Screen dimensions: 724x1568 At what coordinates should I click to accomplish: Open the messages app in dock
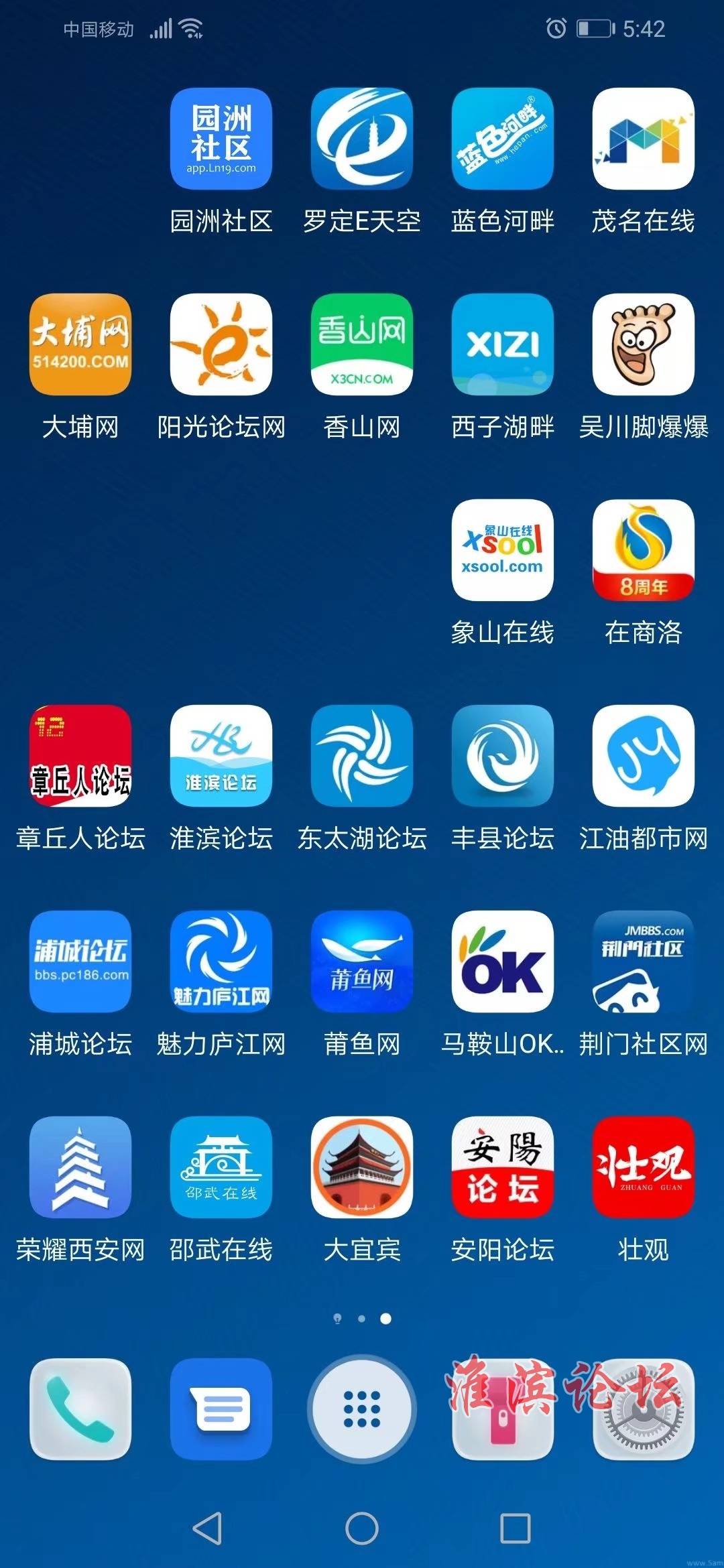click(221, 1409)
